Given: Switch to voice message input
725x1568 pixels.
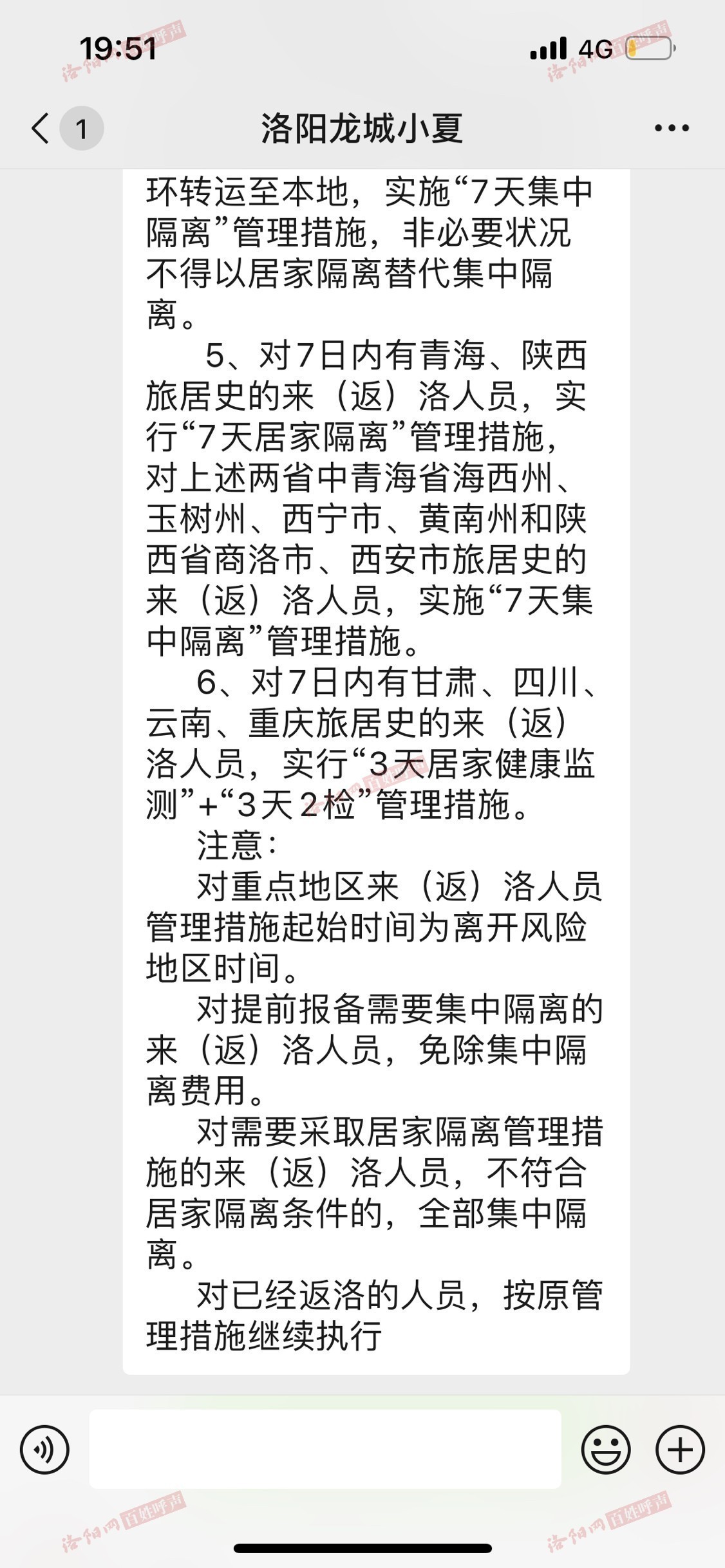Looking at the screenshot, I should tap(44, 1450).
